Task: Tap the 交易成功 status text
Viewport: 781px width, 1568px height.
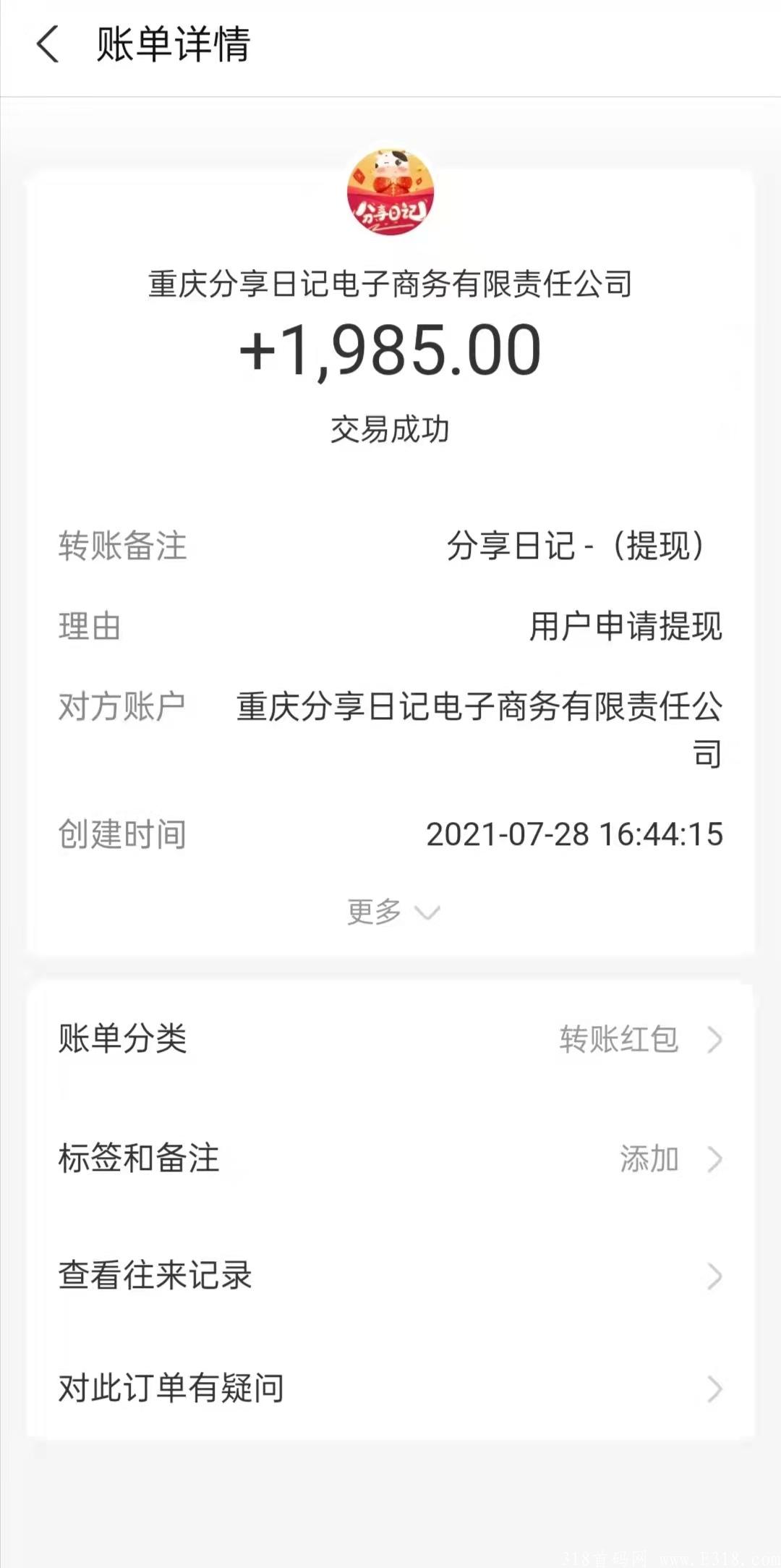Action: coord(390,427)
